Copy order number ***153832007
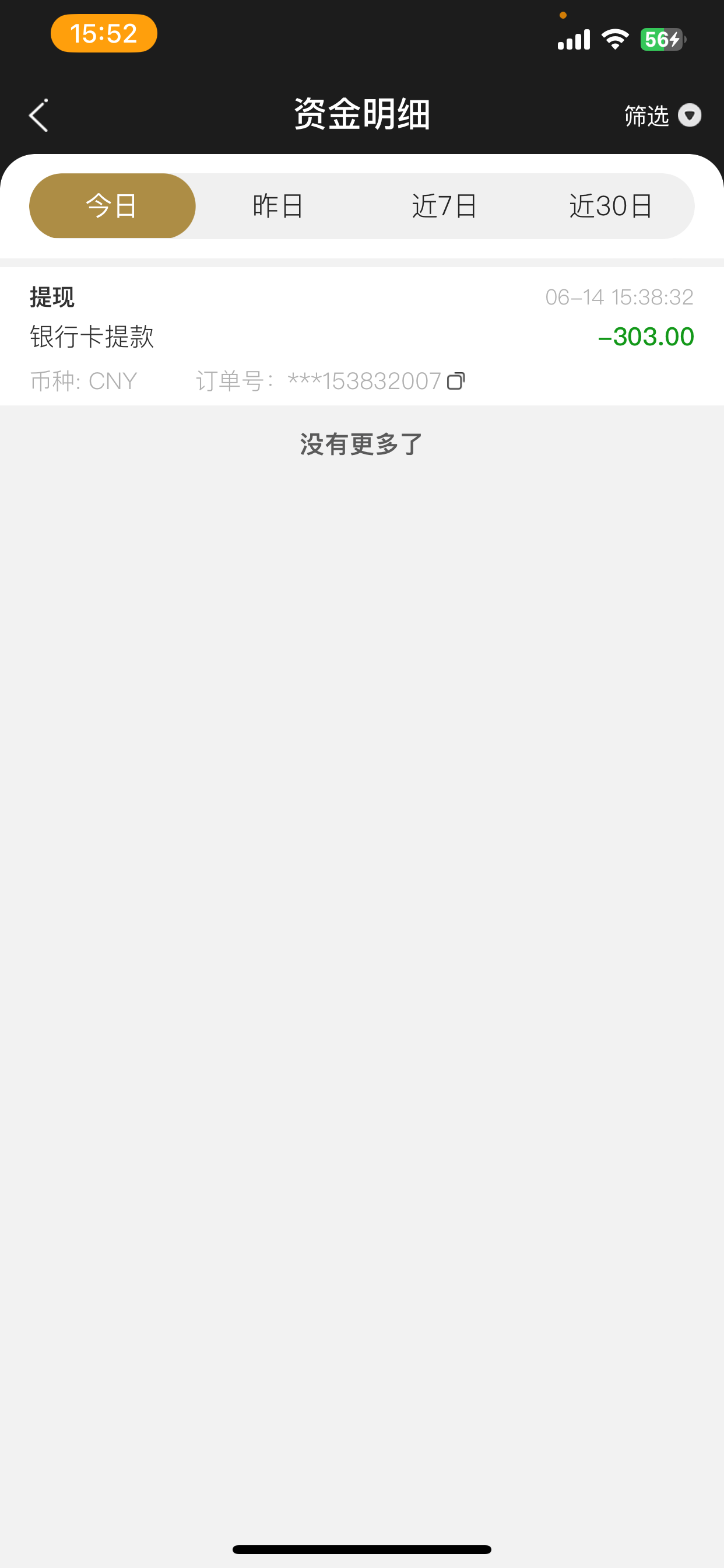Screen dimensions: 724x1568 [x=456, y=381]
